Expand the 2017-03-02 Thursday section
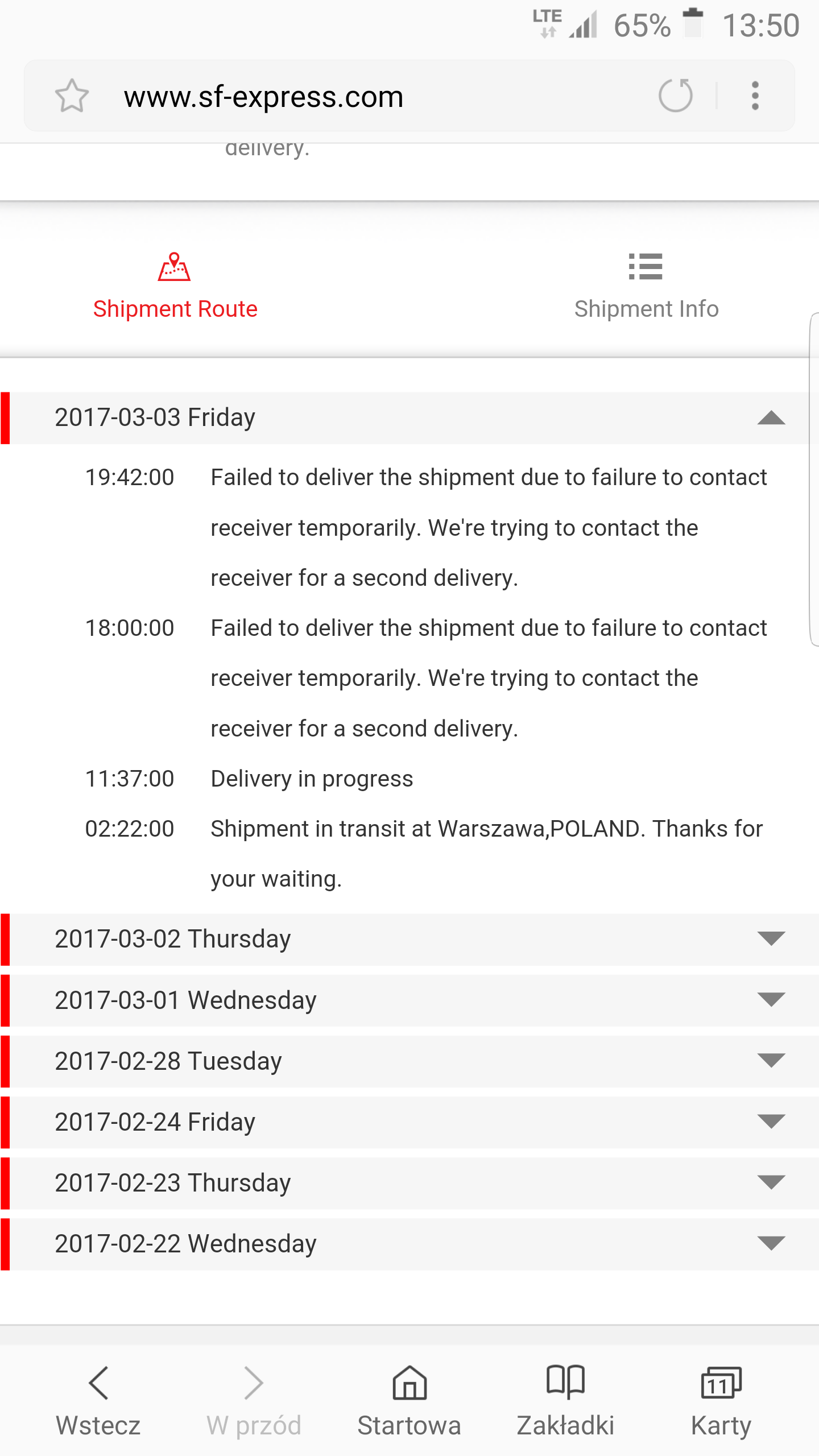Viewport: 819px width, 1456px height. click(771, 939)
